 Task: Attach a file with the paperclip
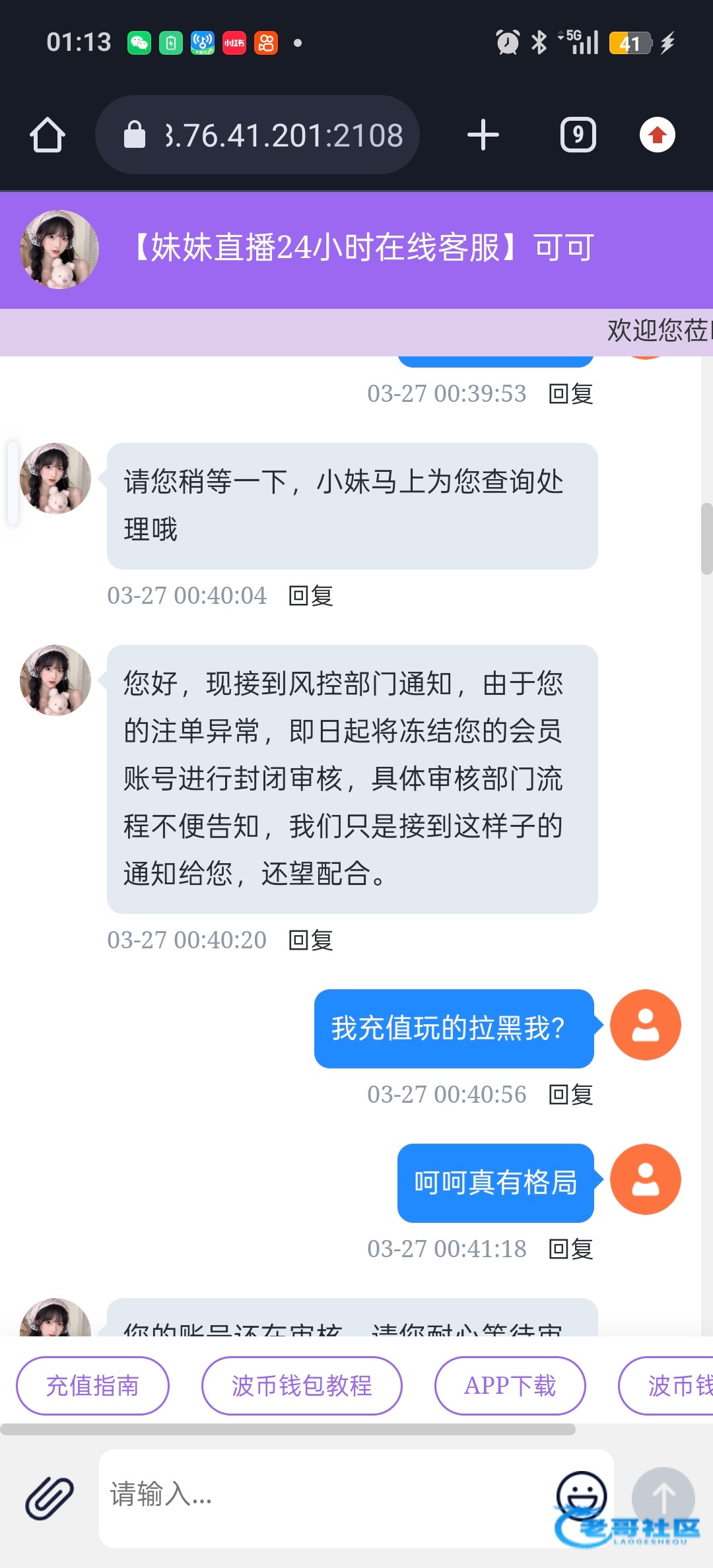pos(50,1498)
